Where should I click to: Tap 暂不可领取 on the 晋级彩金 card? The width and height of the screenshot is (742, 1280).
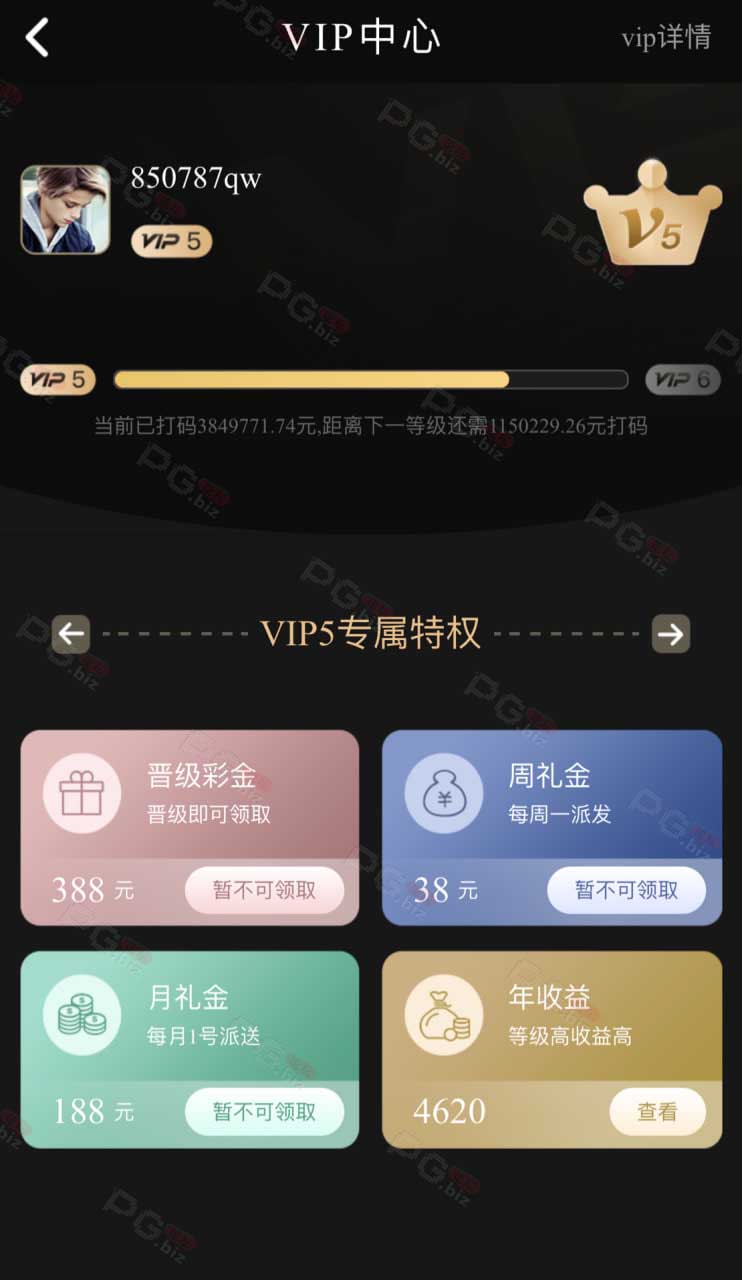click(x=264, y=890)
